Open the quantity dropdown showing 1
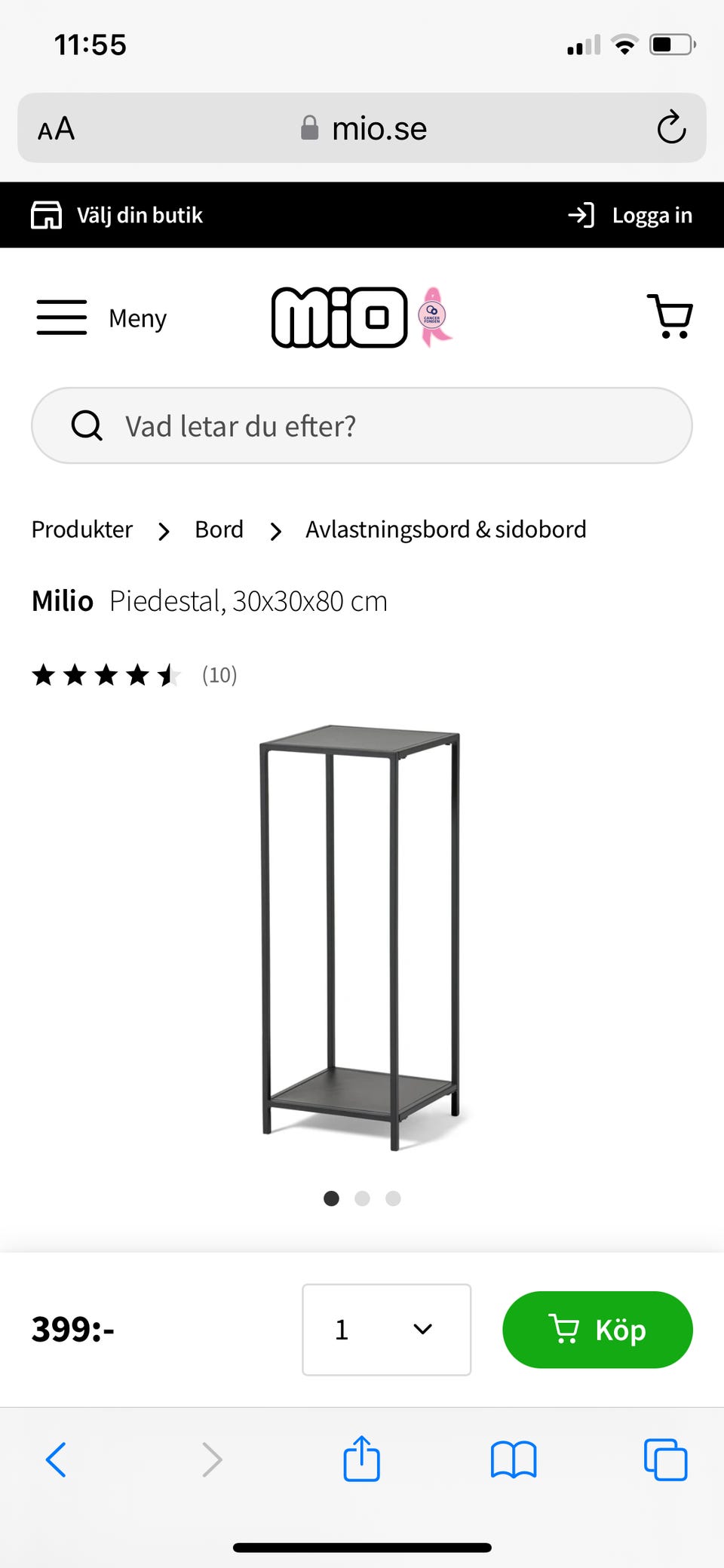Screen dimensions: 724x1568 pyautogui.click(x=386, y=1330)
